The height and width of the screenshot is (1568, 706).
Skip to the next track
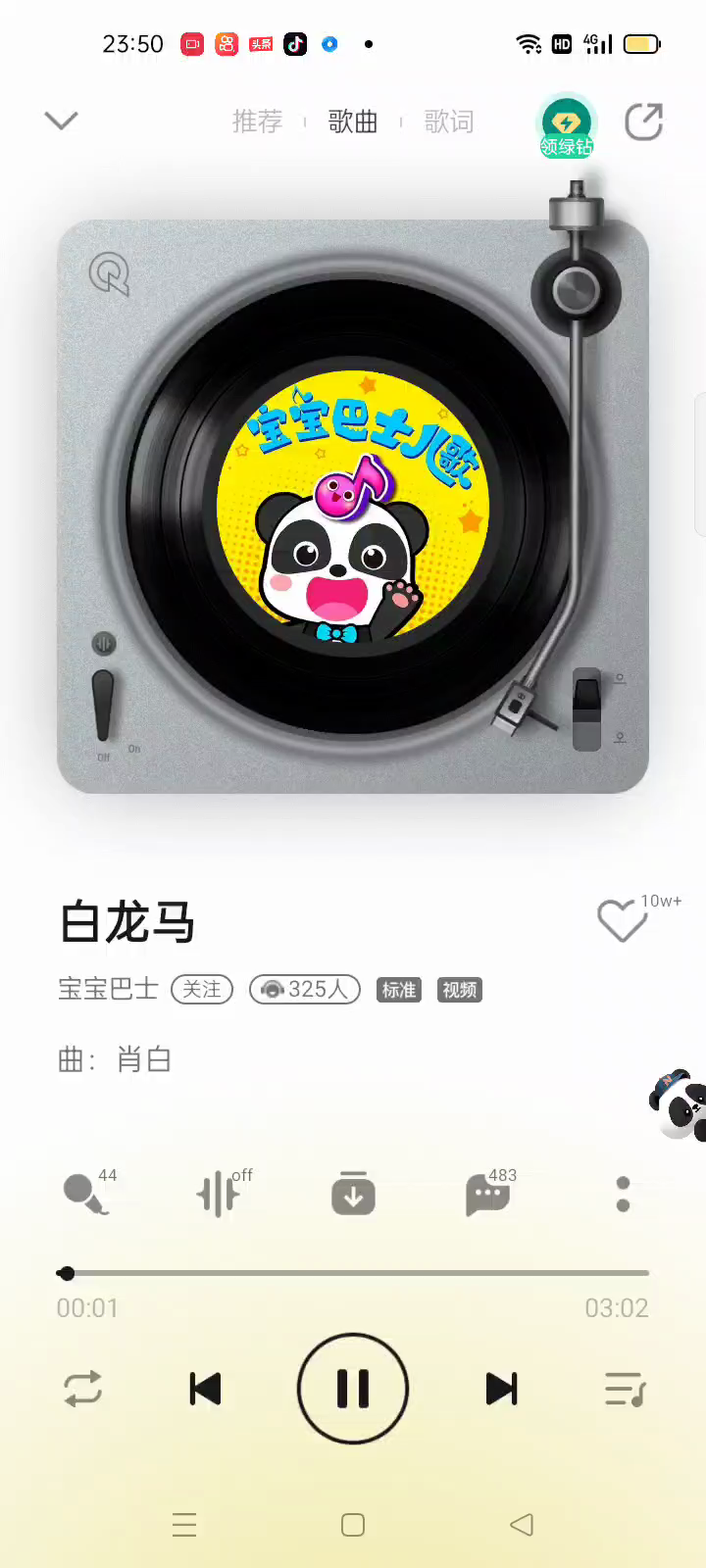[501, 1389]
